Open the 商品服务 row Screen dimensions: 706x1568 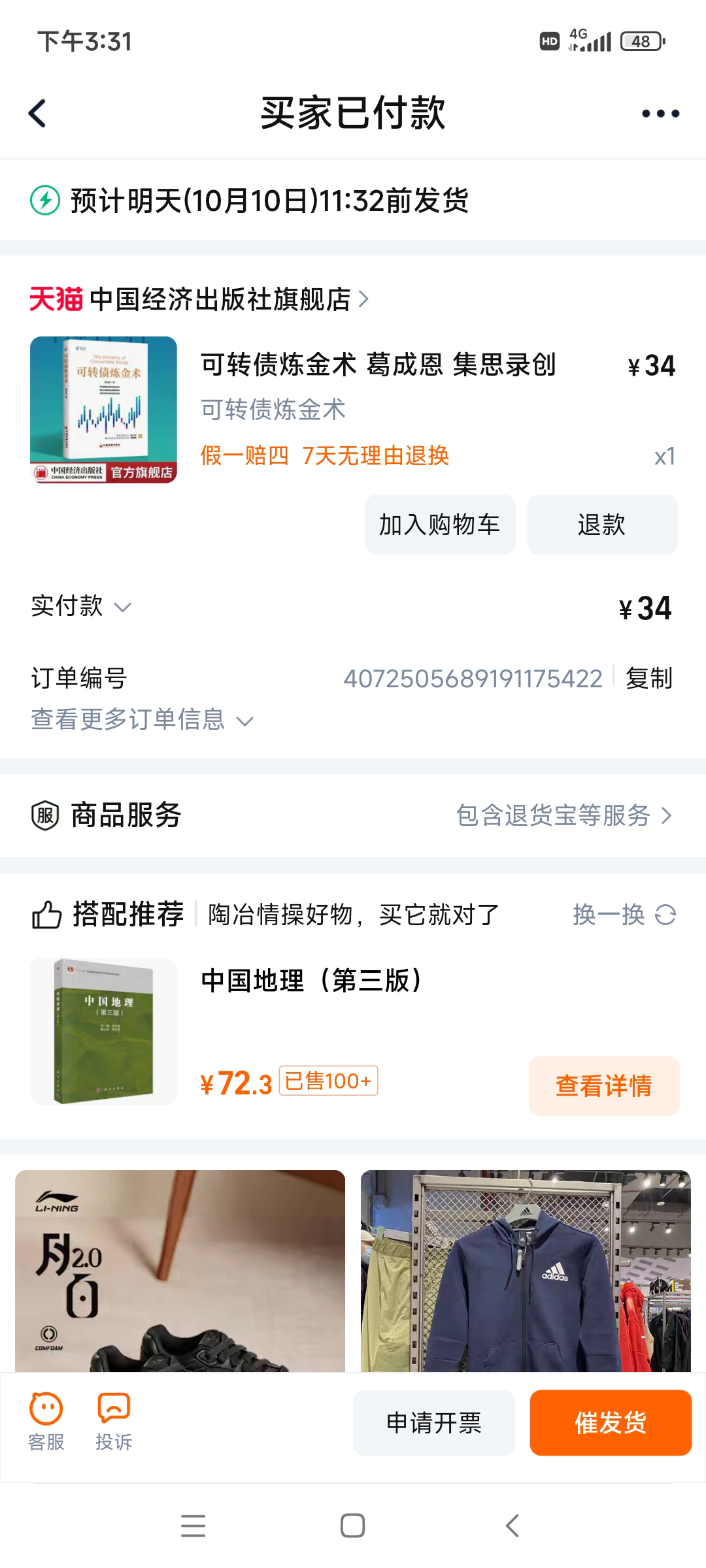[x=353, y=815]
